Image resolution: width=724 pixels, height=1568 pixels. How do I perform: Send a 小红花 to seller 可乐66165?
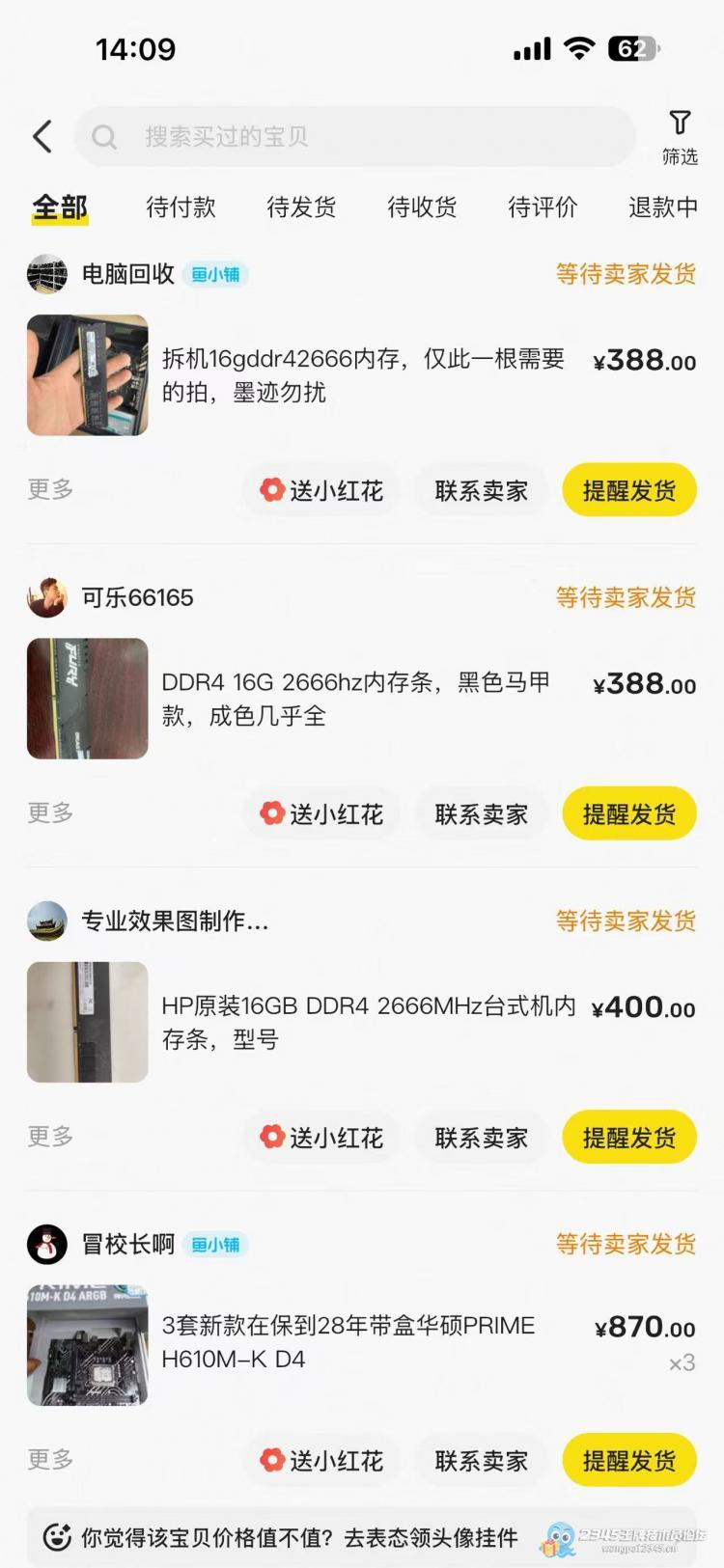click(x=321, y=813)
